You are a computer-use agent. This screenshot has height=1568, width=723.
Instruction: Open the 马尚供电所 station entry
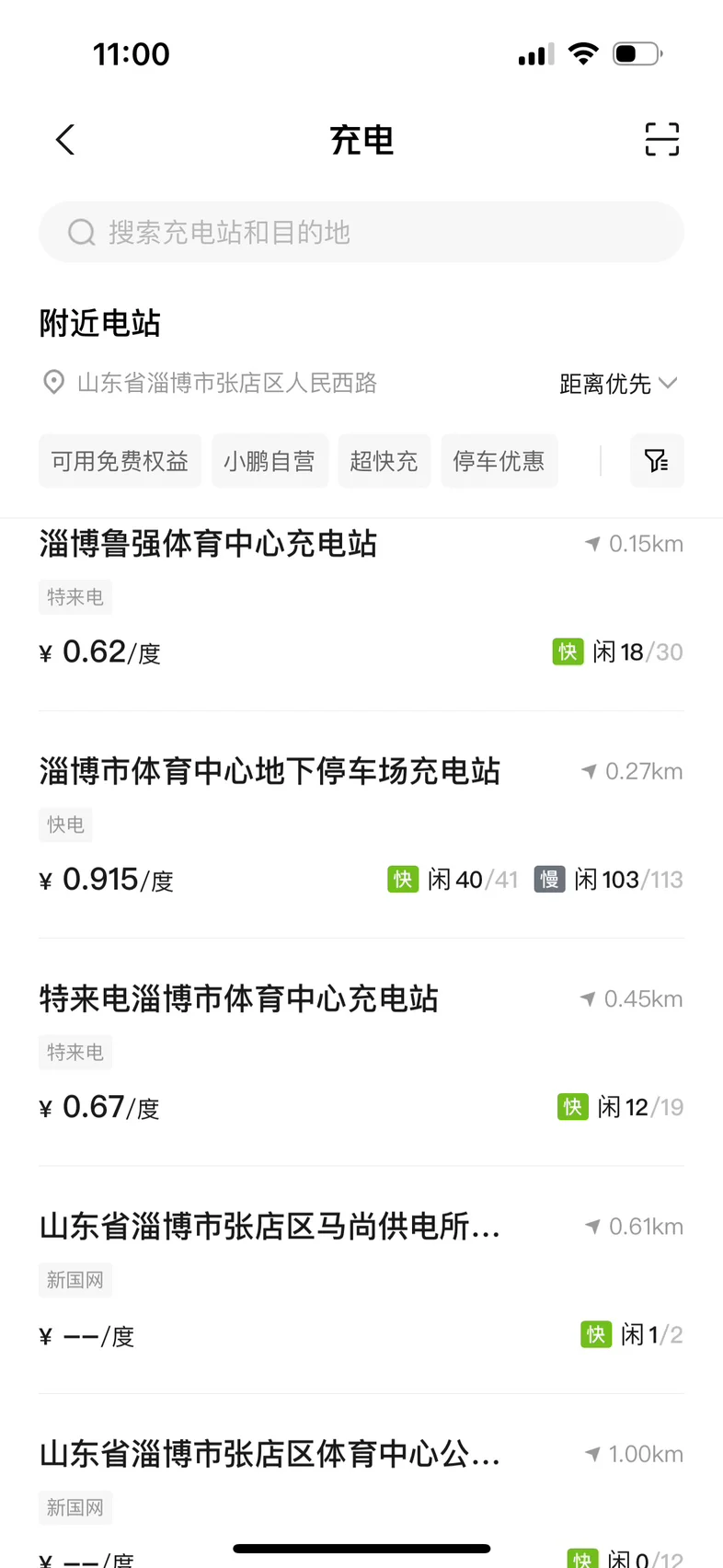coord(361,1279)
